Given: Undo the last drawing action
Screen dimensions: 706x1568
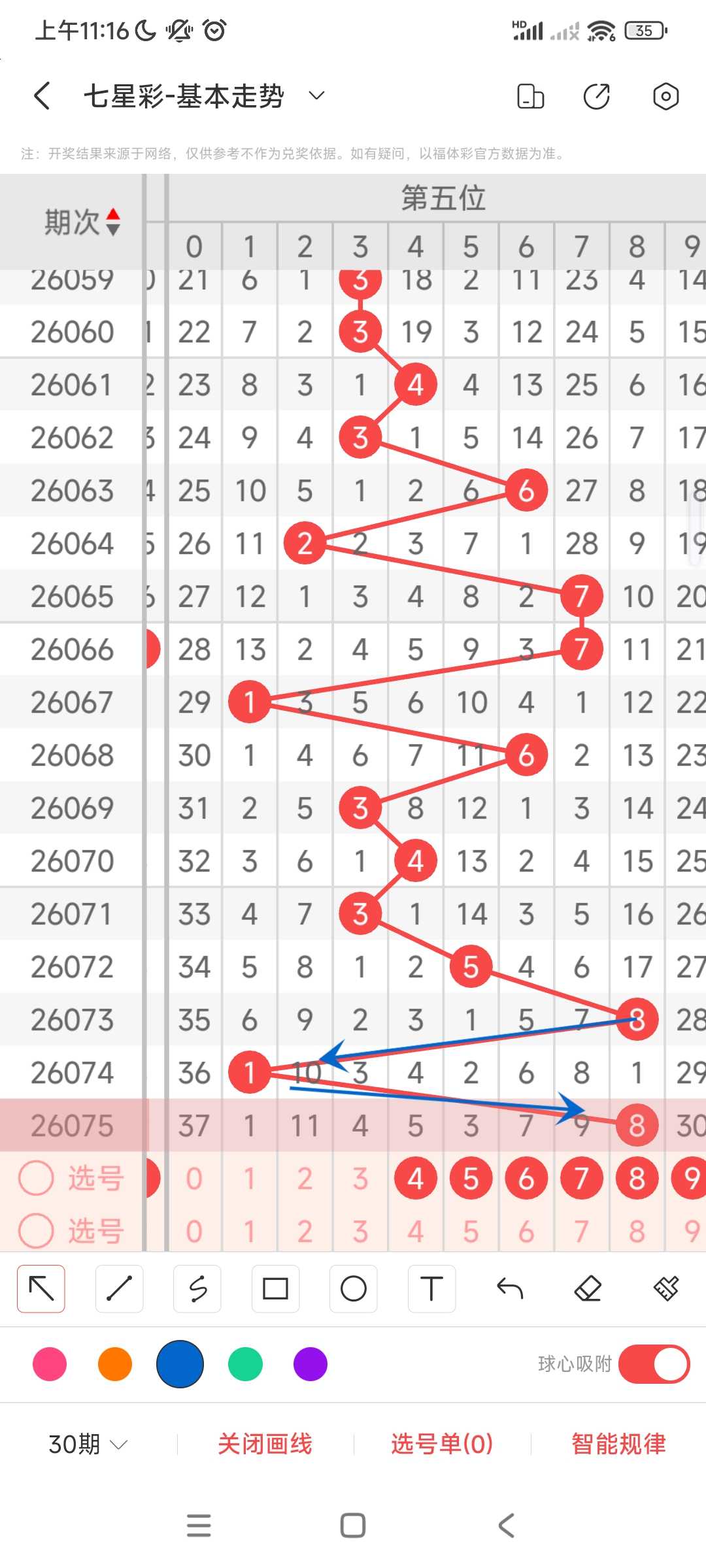Looking at the screenshot, I should click(x=510, y=1289).
